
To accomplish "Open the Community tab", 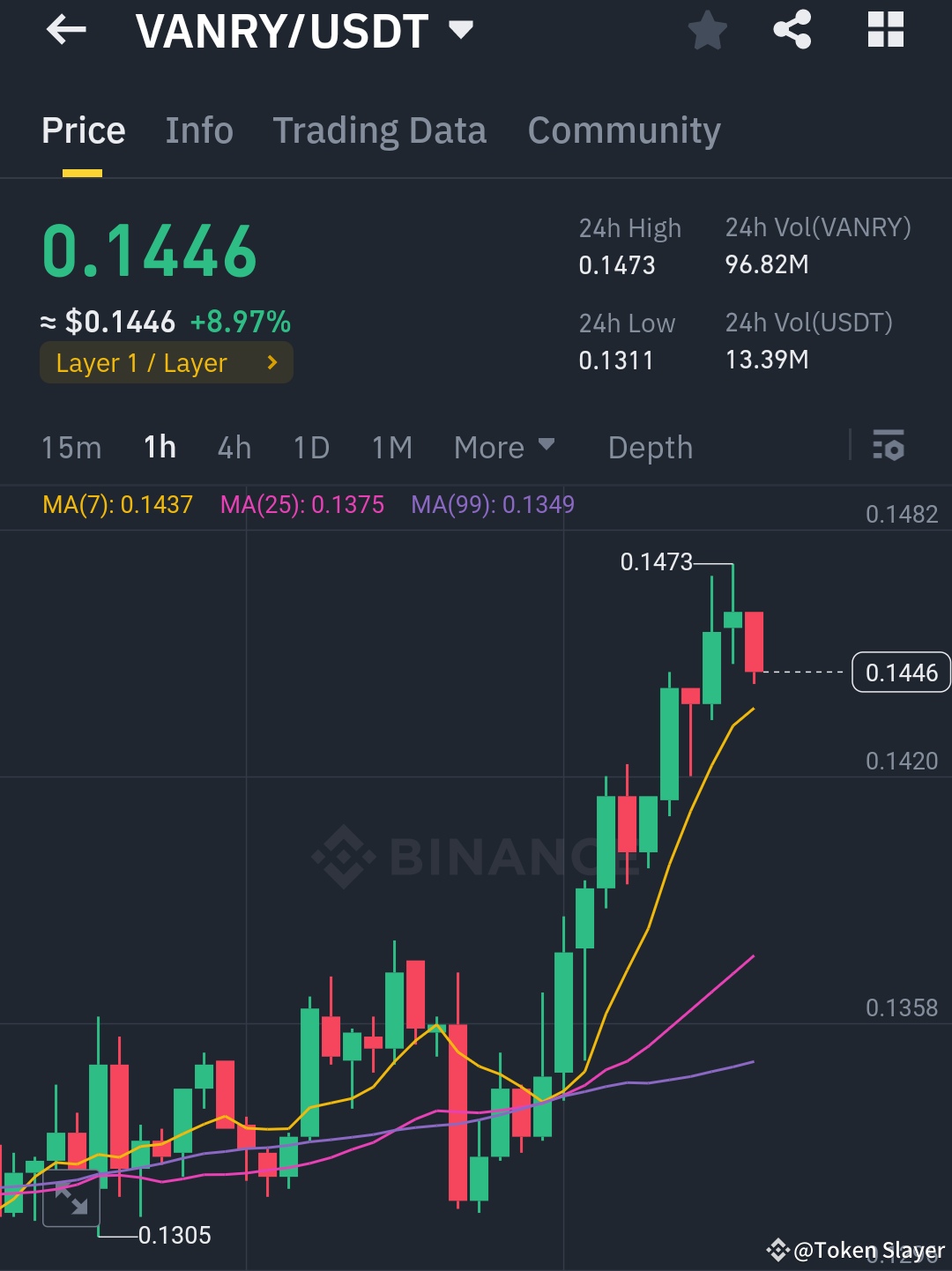I will pos(623,130).
